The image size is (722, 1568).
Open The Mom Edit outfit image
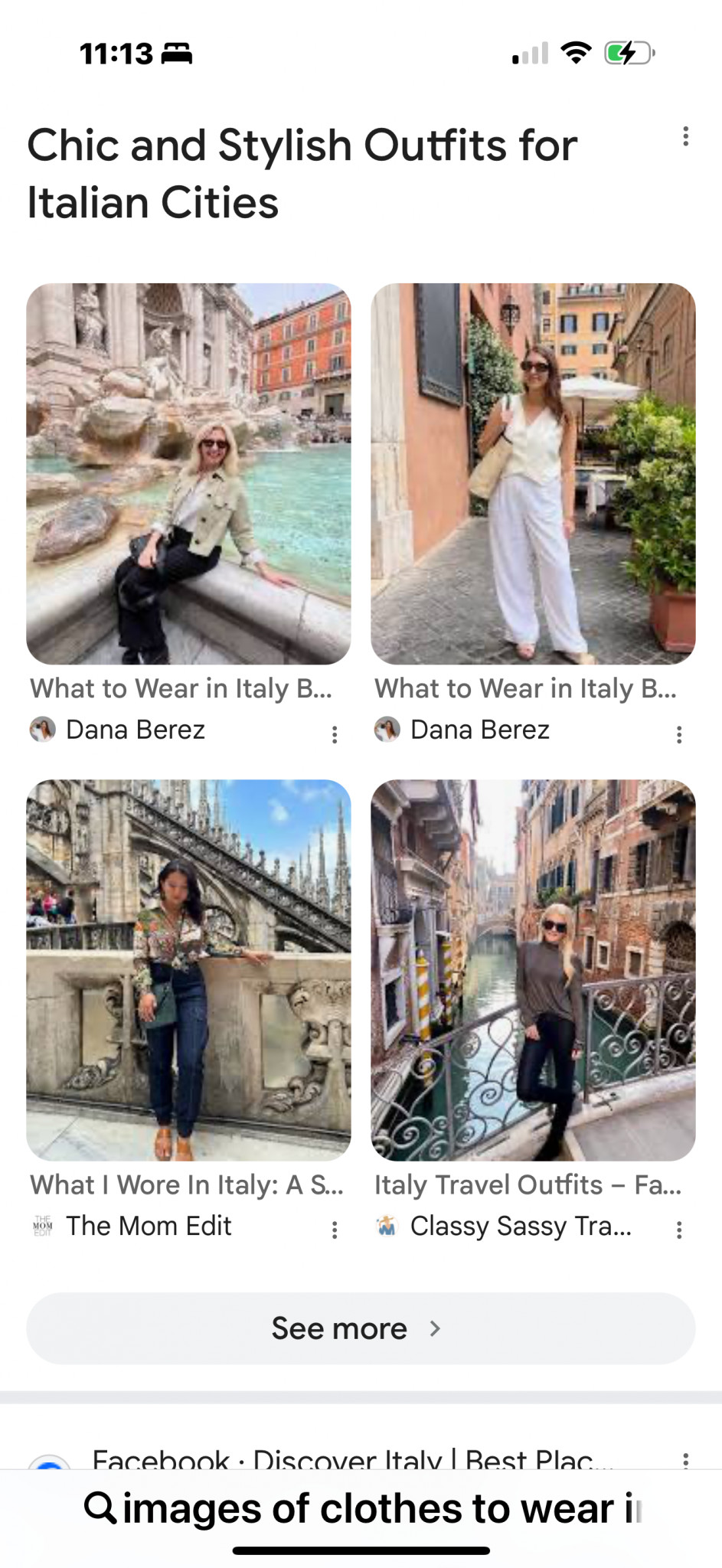188,969
